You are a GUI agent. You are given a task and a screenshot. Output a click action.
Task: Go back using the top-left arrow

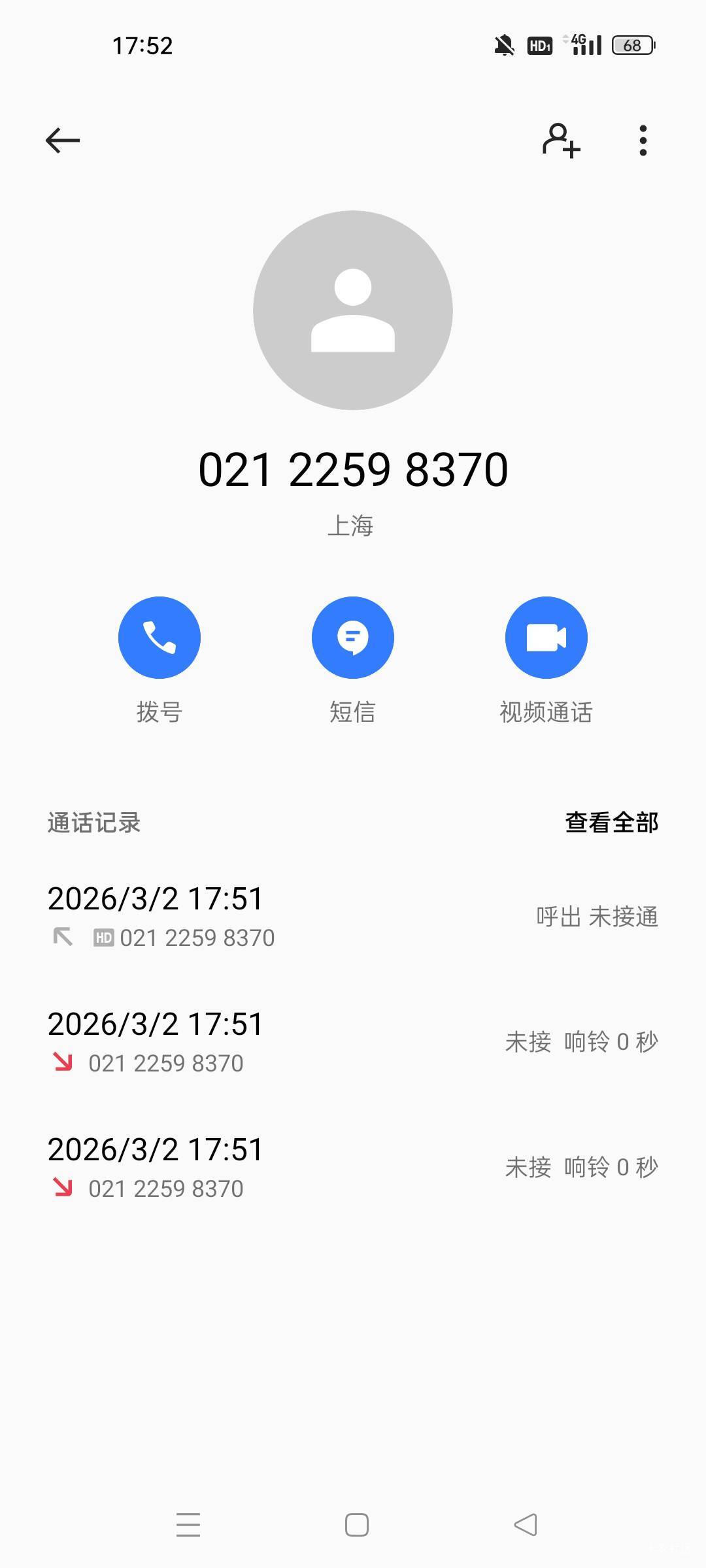pyautogui.click(x=63, y=140)
